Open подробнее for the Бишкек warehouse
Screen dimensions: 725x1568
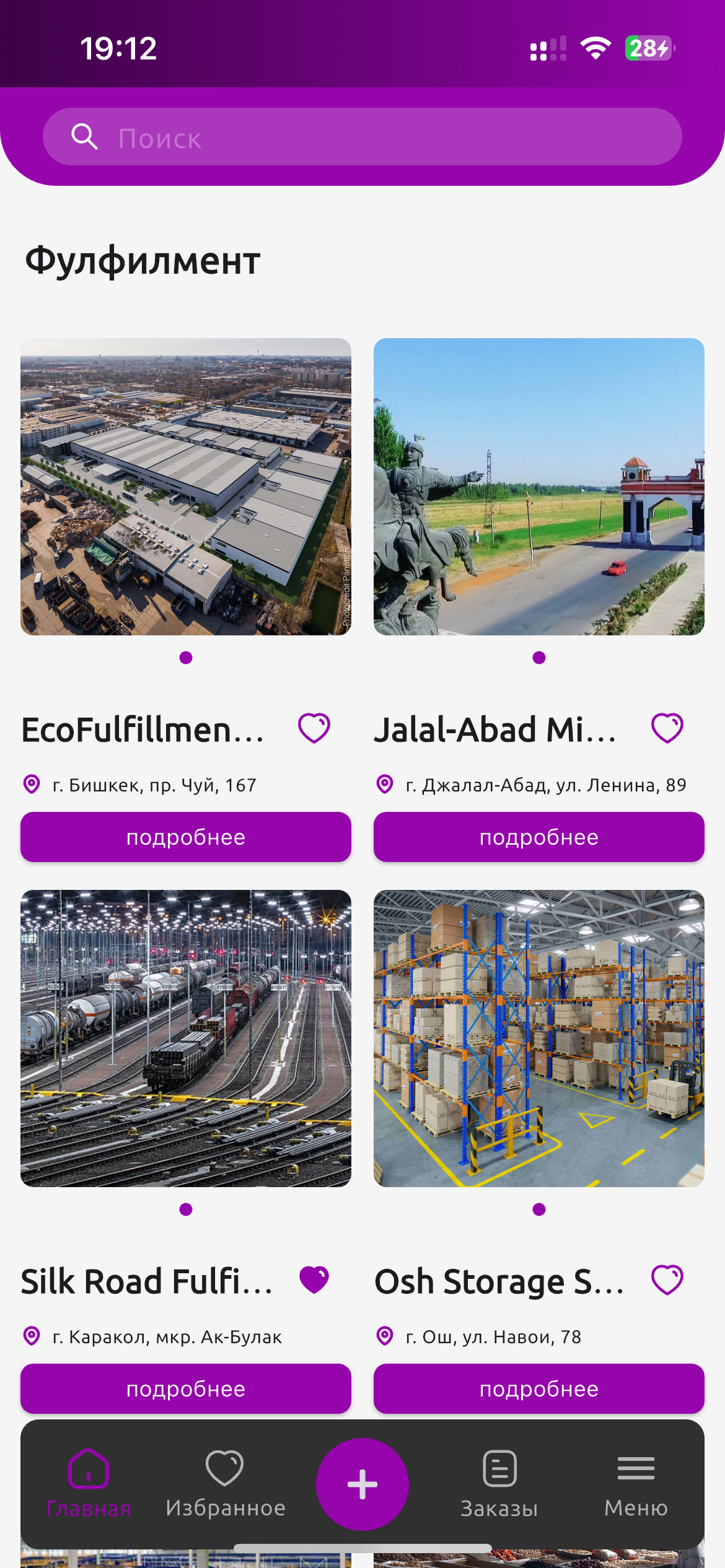(186, 837)
